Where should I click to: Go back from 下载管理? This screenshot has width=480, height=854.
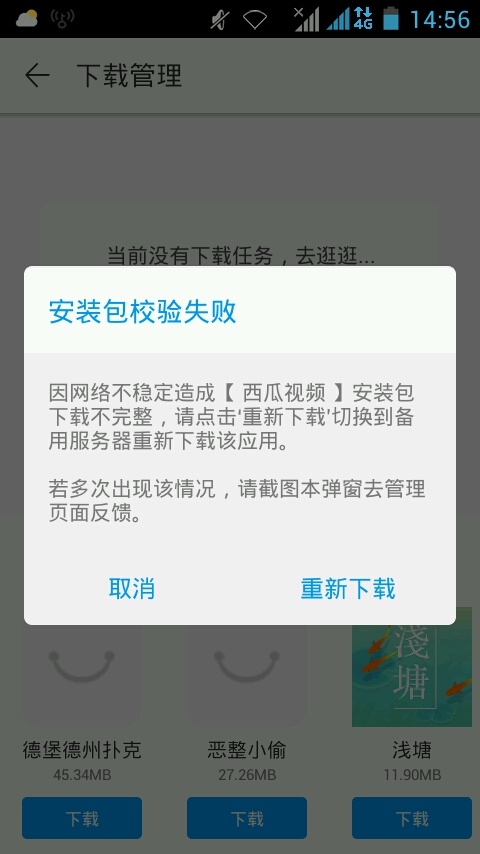(37, 75)
